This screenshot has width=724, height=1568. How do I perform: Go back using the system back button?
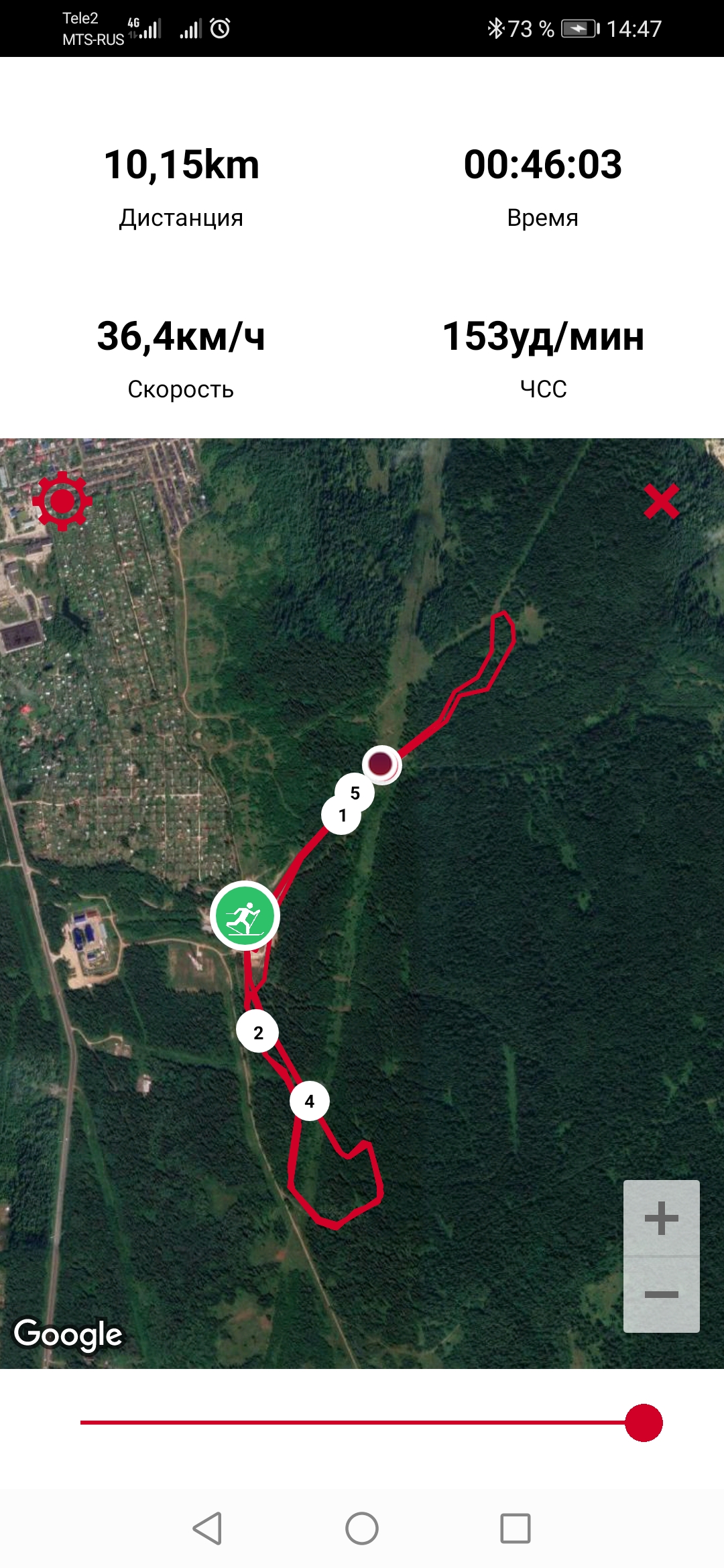tap(207, 1528)
